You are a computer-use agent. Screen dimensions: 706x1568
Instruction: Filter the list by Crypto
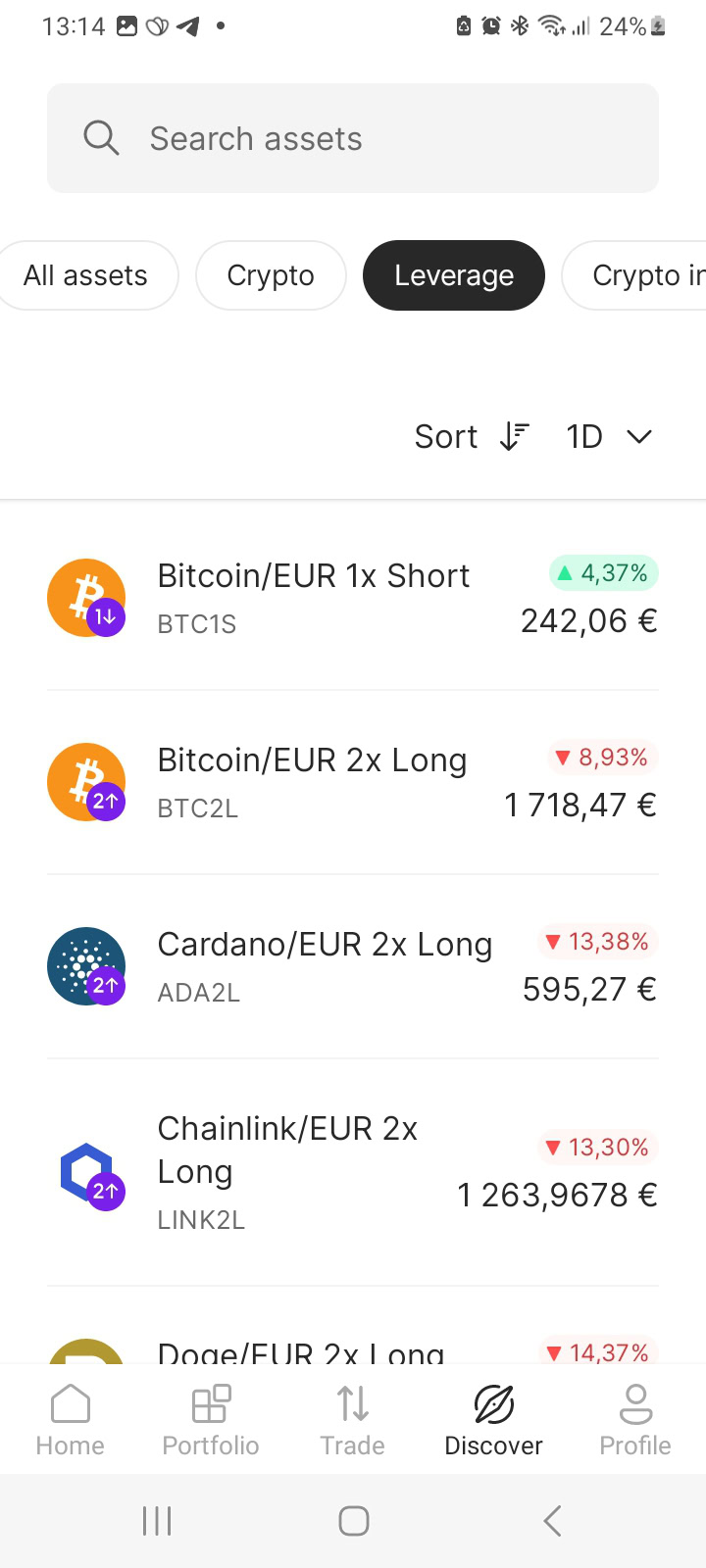tap(271, 275)
